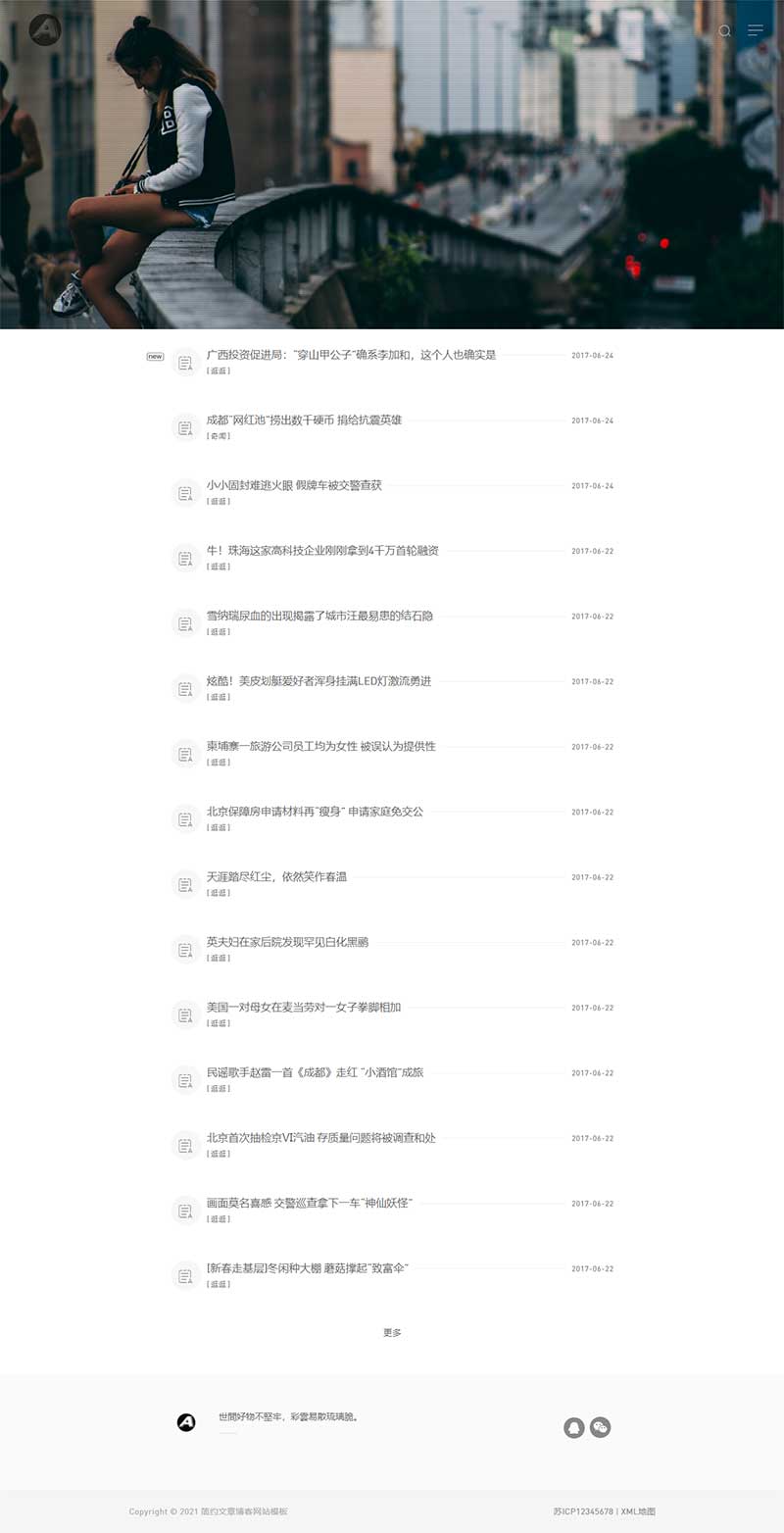Open article 北京首次抽检京VI汽油

(320, 1138)
